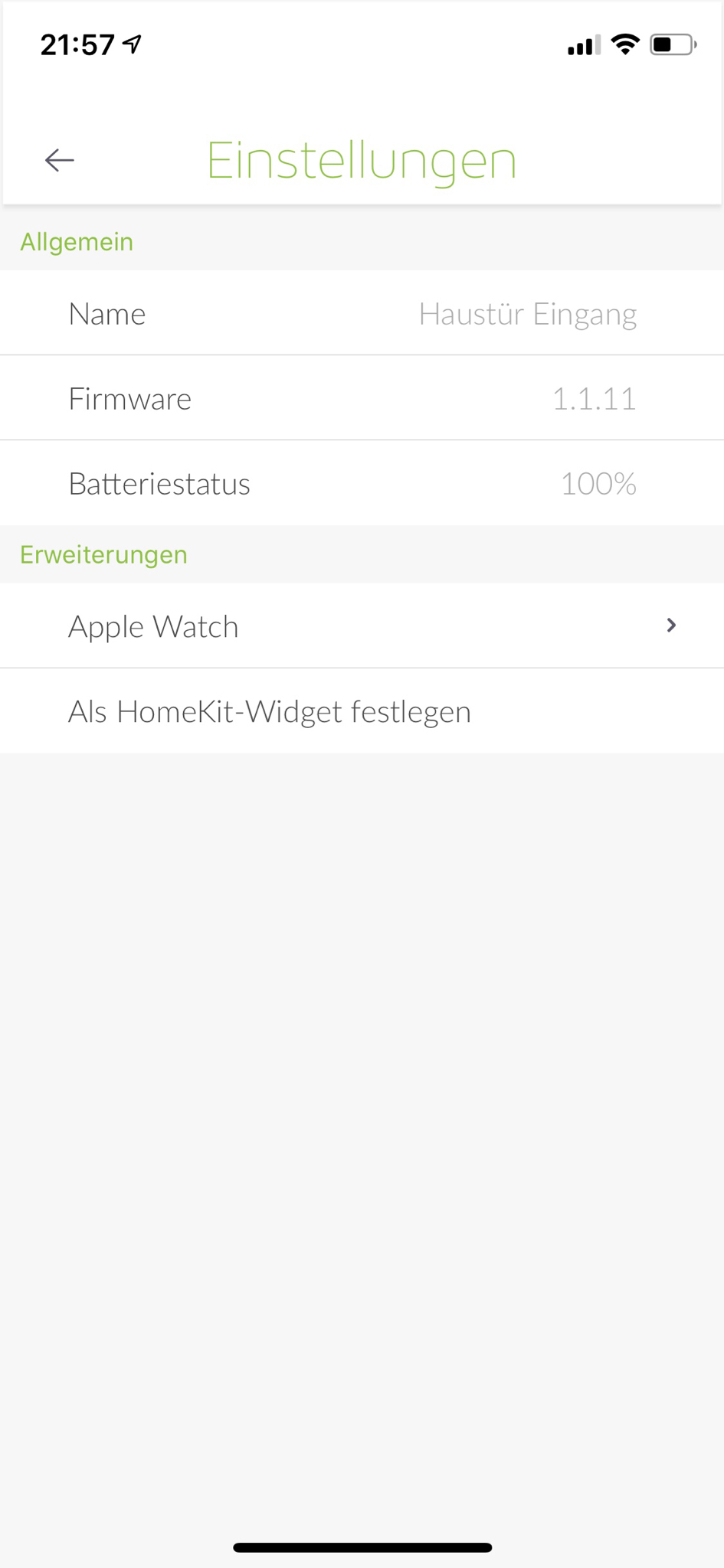This screenshot has height=1568, width=724.
Task: Edit the Name field Haustür Eingang
Action: (x=527, y=314)
